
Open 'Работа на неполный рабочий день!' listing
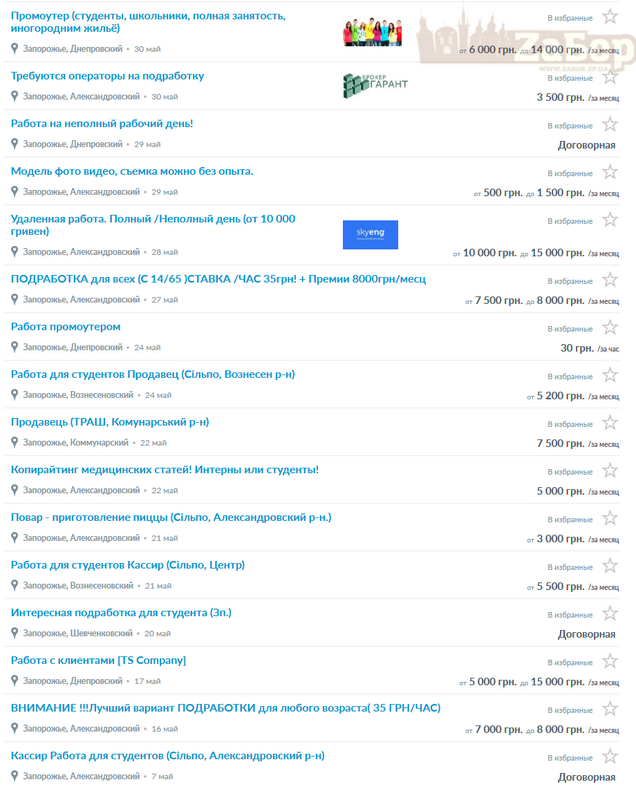(102, 123)
